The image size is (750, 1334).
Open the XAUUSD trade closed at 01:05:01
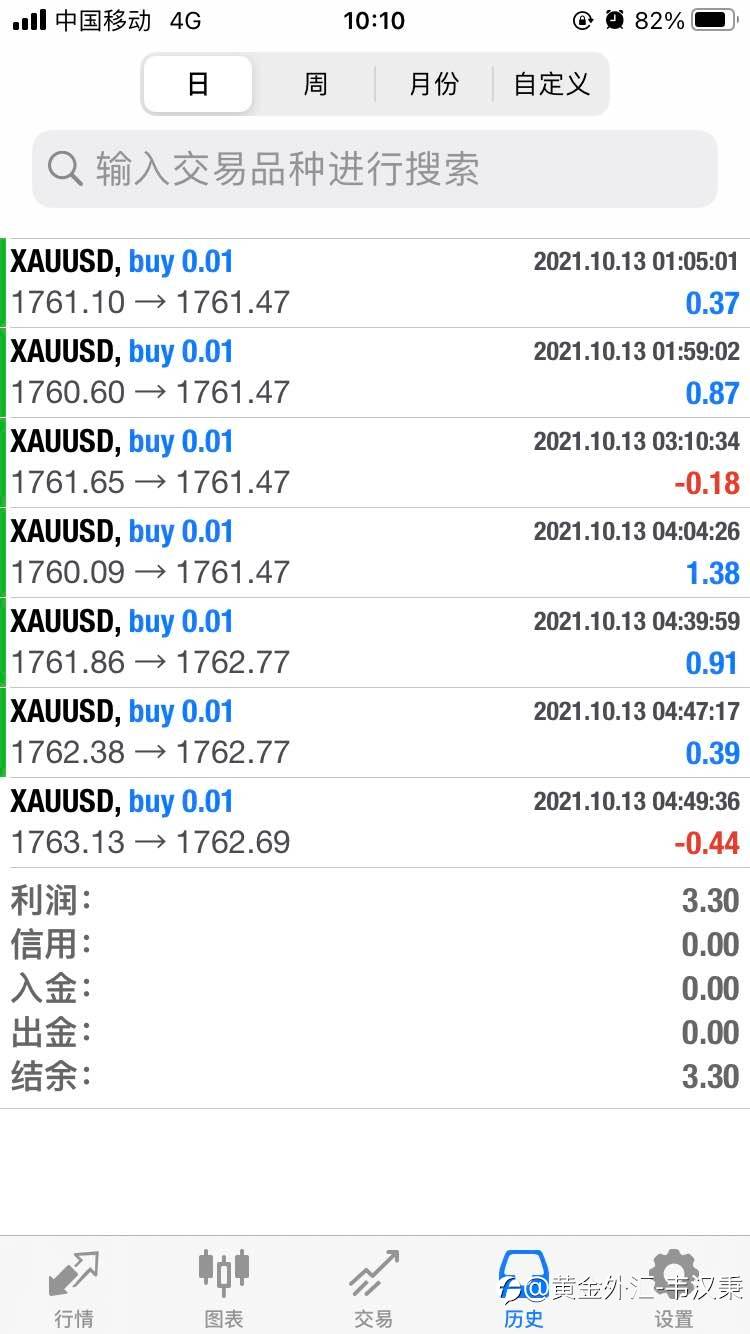pos(375,283)
